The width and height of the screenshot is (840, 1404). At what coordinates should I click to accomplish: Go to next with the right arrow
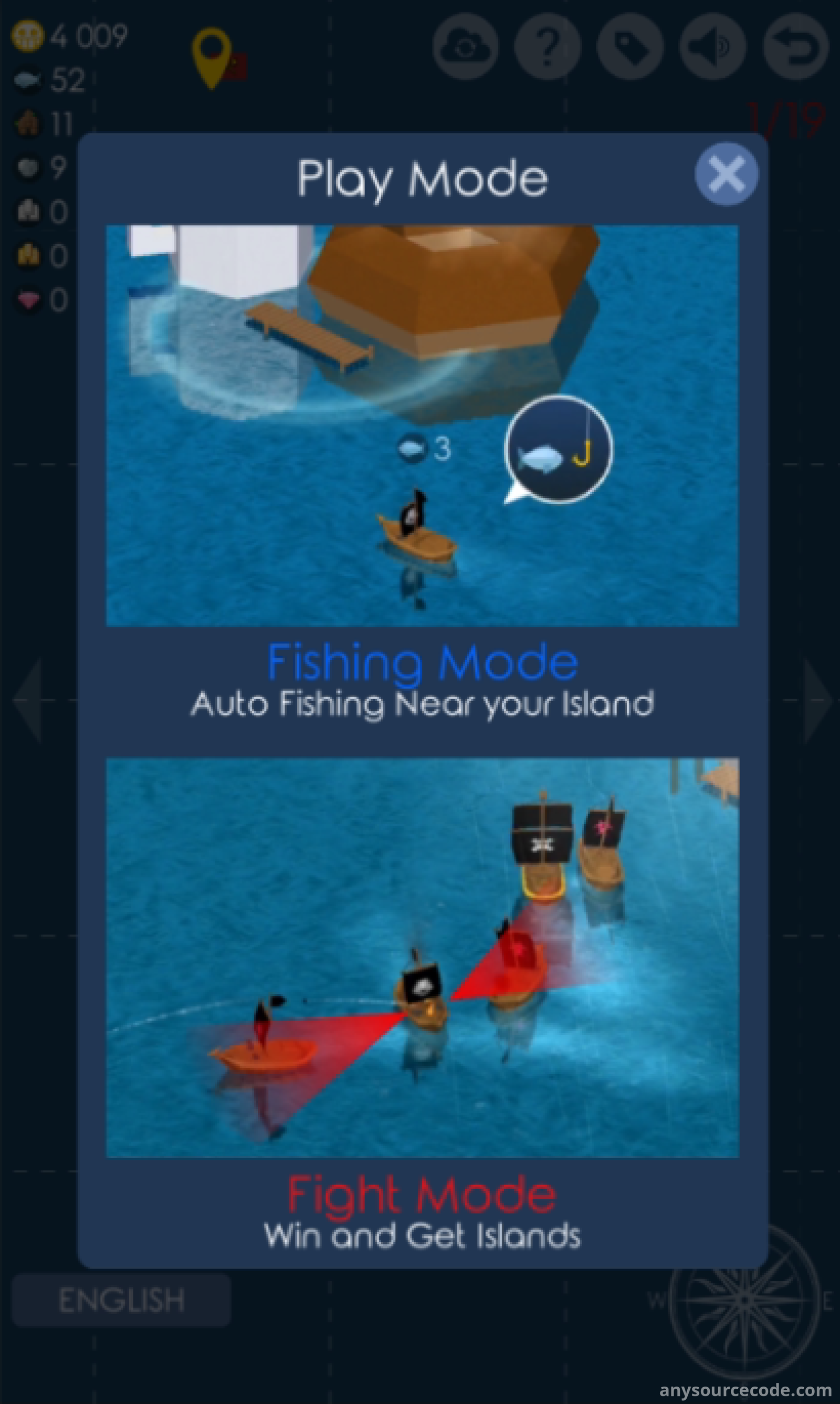pos(818,700)
